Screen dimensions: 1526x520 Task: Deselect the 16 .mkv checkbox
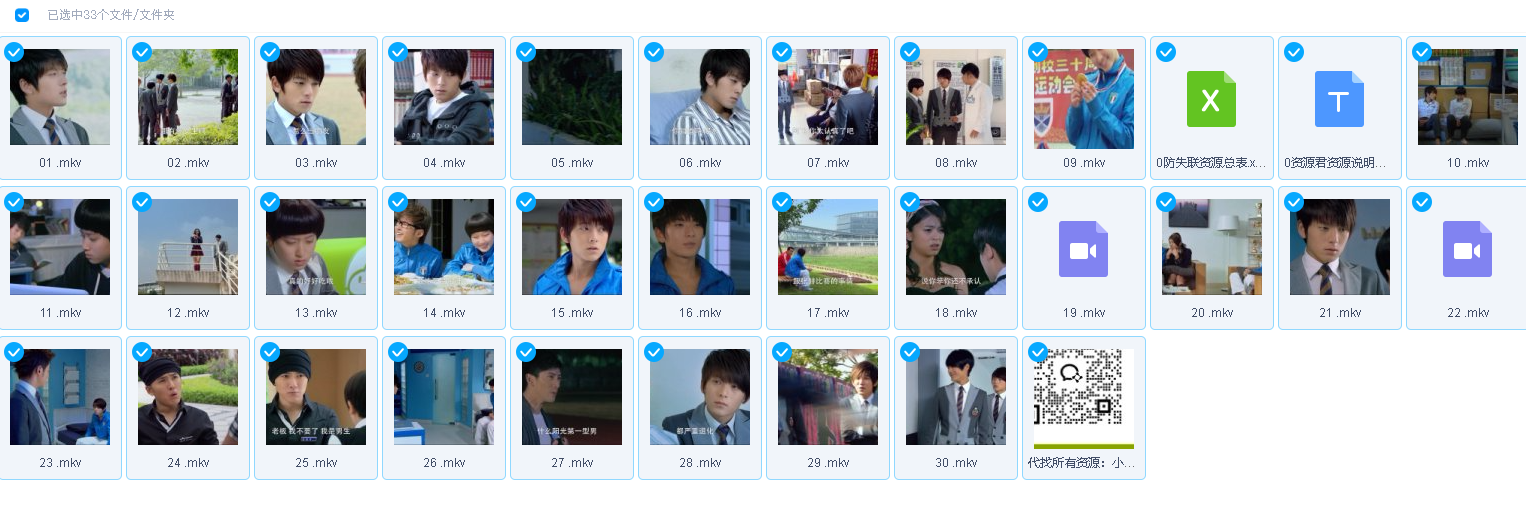point(654,202)
